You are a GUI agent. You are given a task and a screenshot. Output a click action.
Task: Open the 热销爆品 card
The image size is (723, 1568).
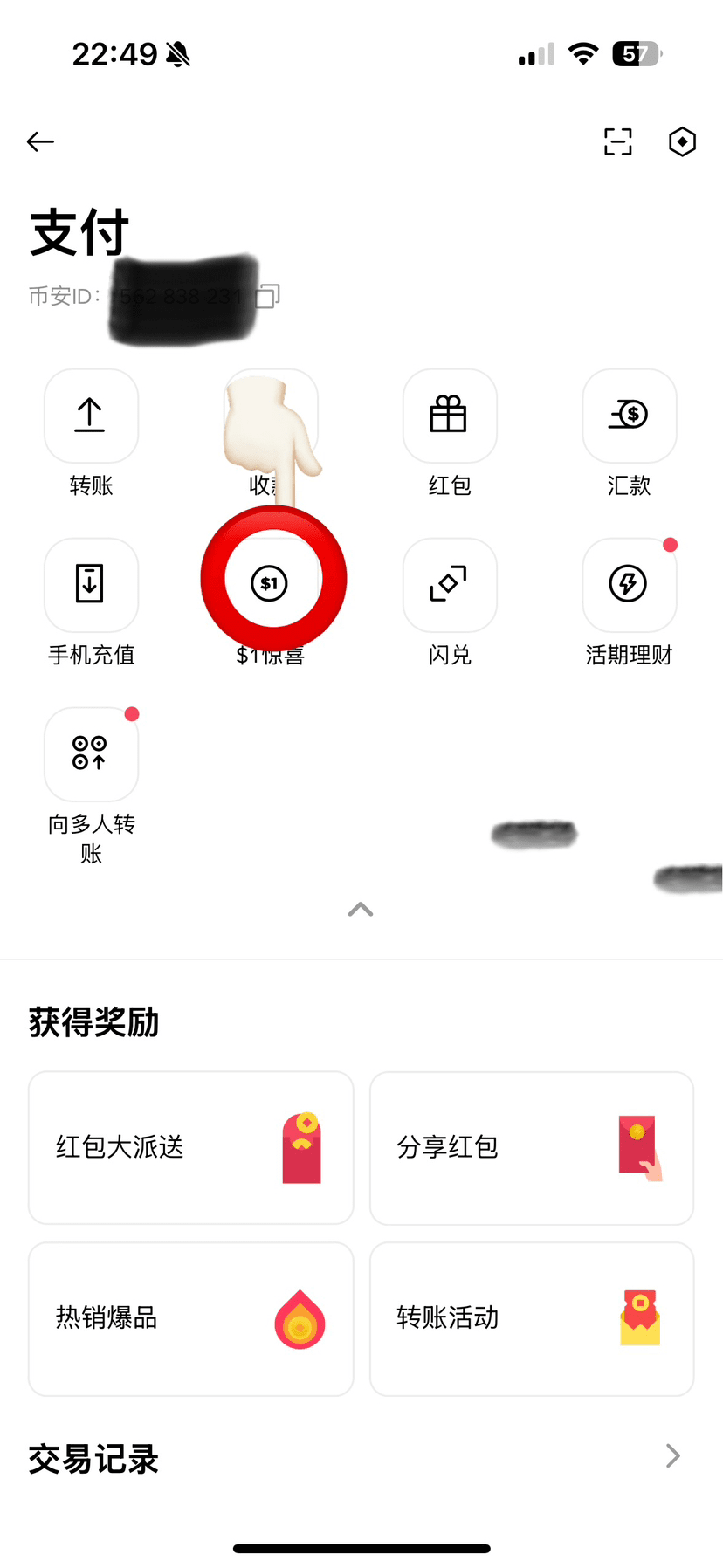(x=190, y=1318)
